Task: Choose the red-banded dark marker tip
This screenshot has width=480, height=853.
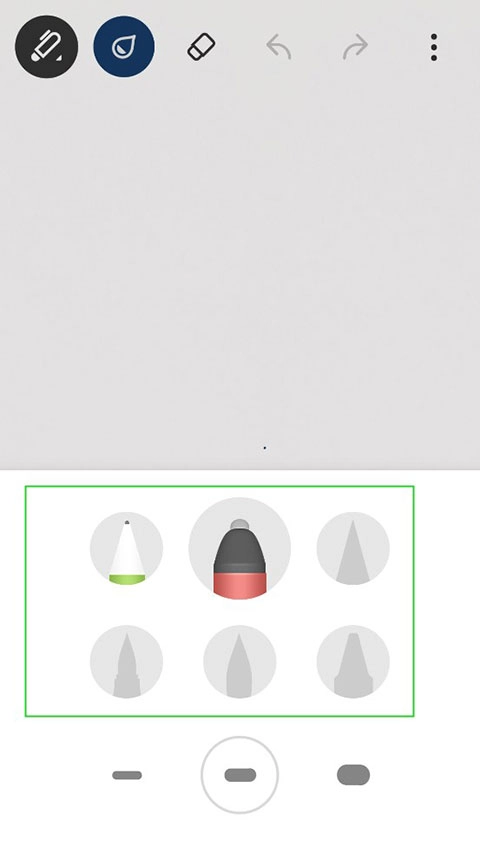Action: pyautogui.click(x=239, y=548)
